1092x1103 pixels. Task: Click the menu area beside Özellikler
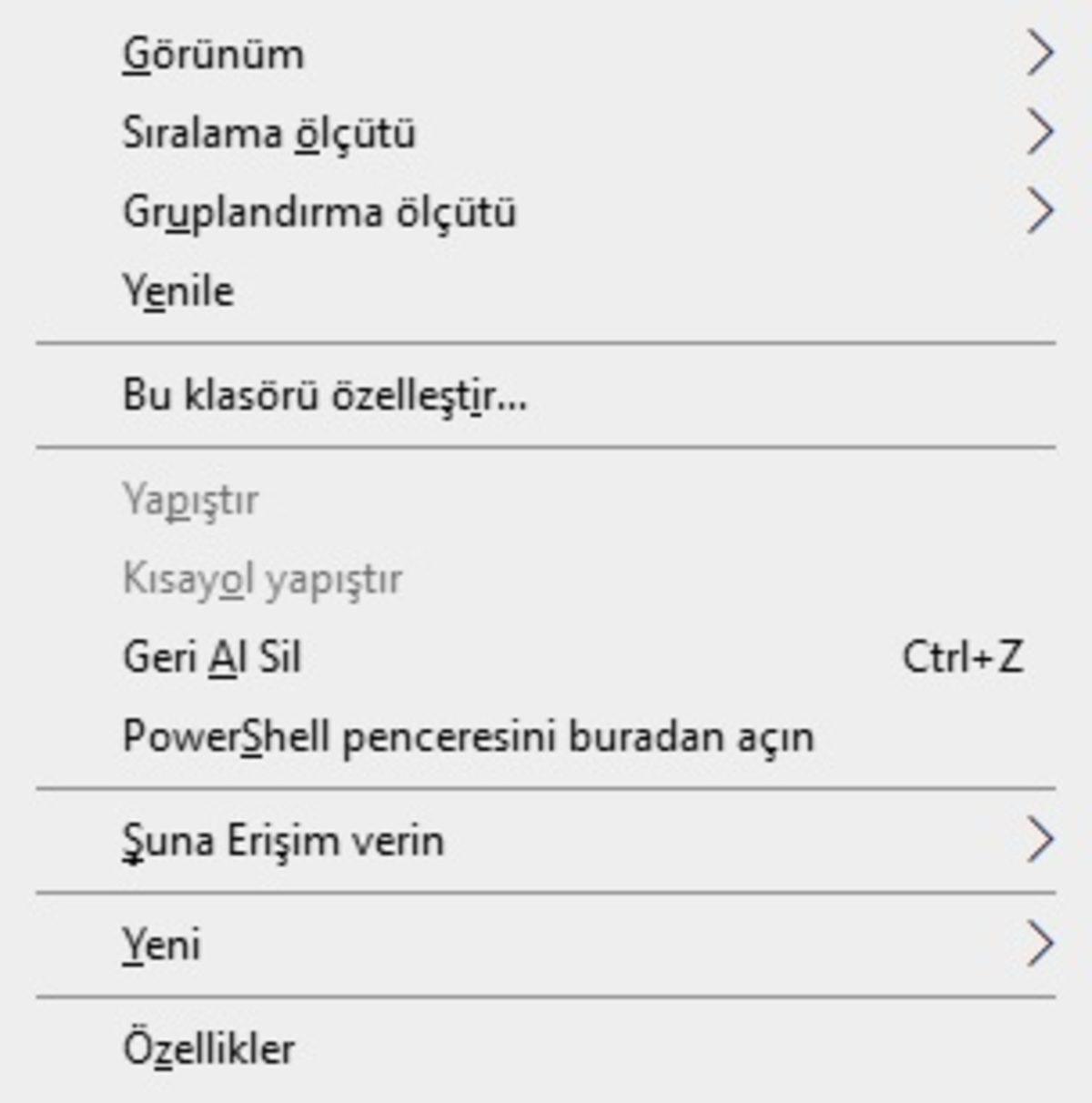(x=637, y=1047)
